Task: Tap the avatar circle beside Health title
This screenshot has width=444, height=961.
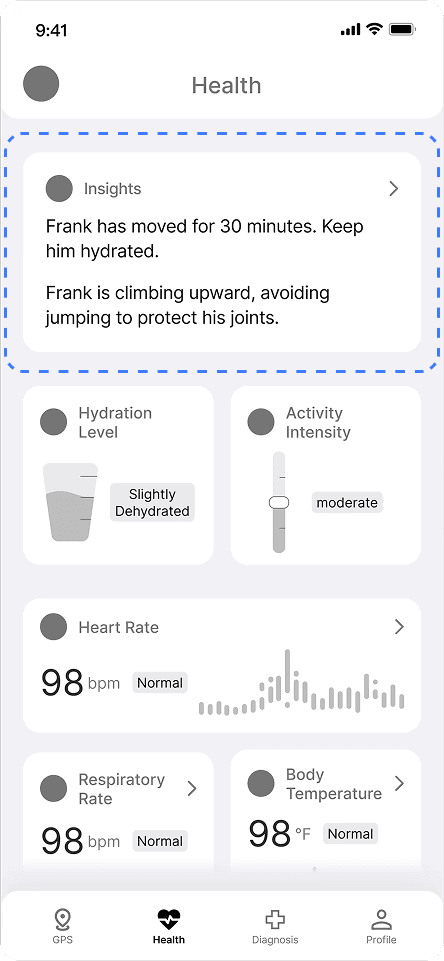Action: [41, 84]
